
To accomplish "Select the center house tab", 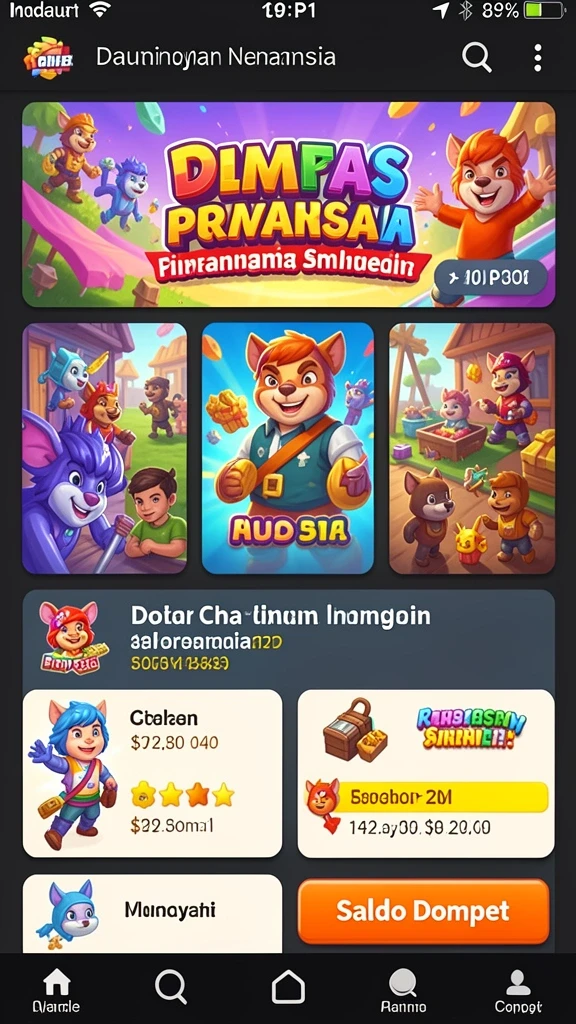I will point(288,986).
